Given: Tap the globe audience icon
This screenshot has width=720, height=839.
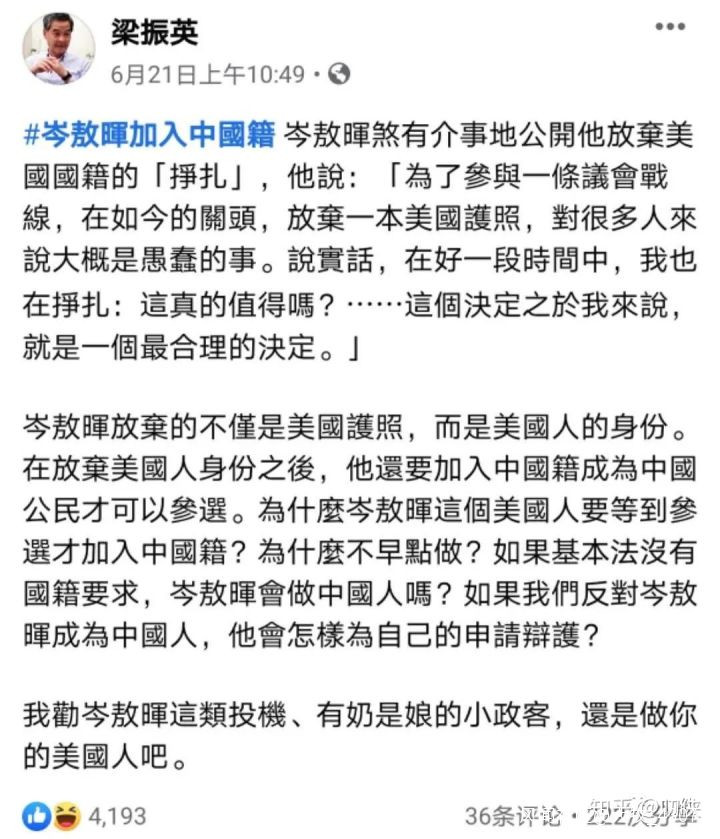Looking at the screenshot, I should click(339, 74).
